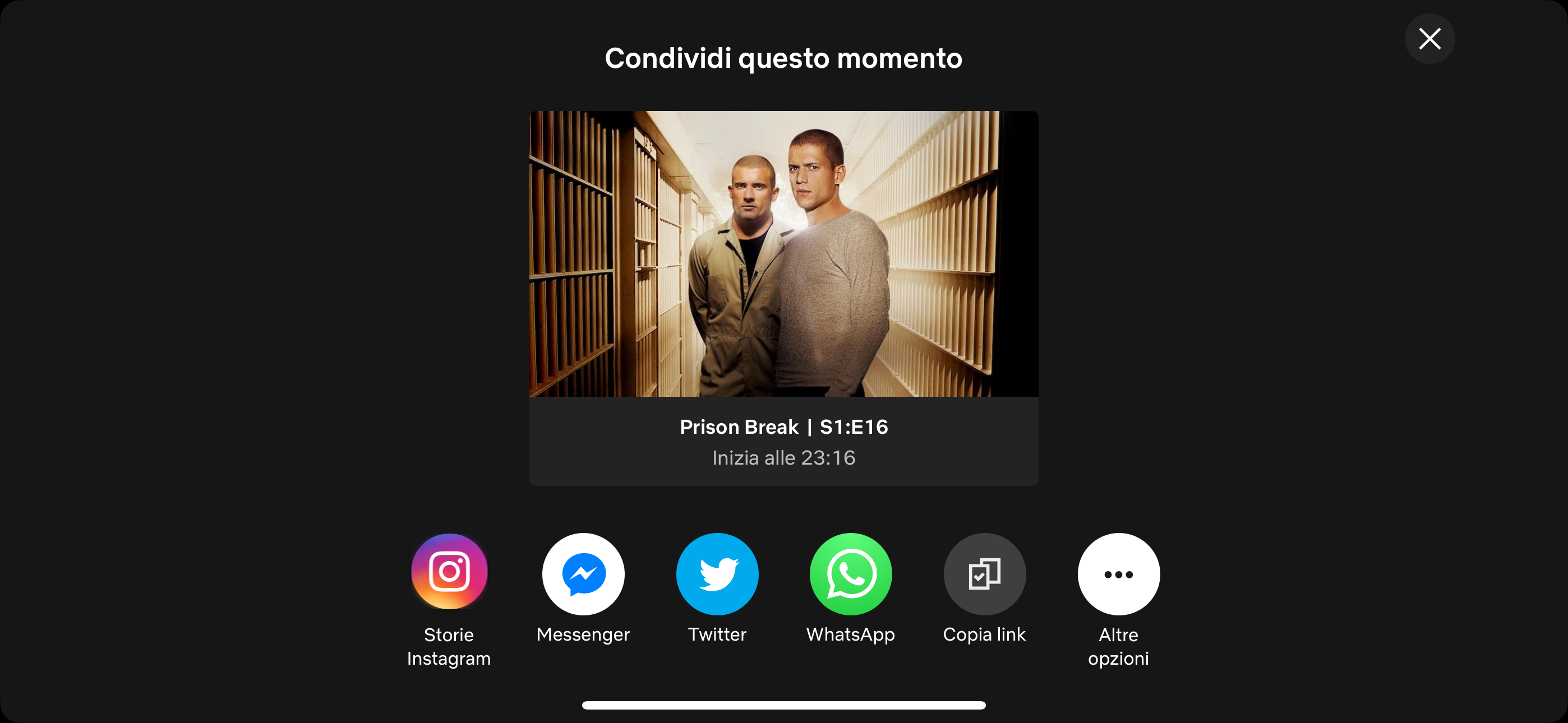Viewport: 1568px width, 723px height.
Task: Tap Copia link to copy the link
Action: (x=984, y=574)
